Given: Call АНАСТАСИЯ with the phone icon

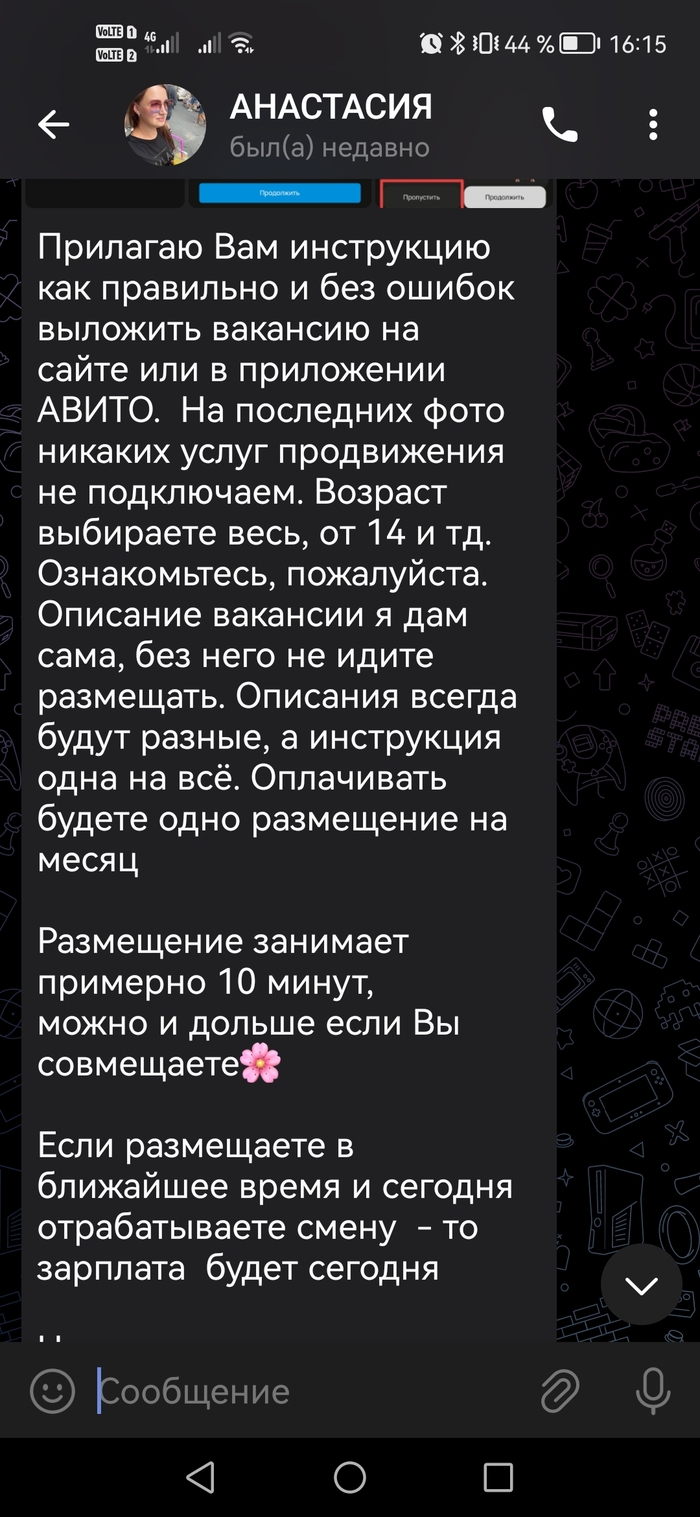Looking at the screenshot, I should [x=559, y=125].
